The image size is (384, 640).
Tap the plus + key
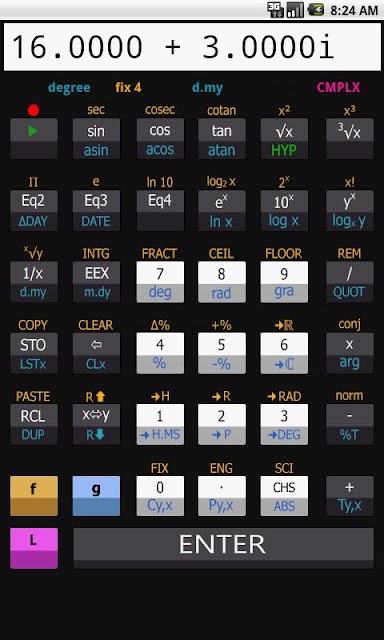point(350,496)
